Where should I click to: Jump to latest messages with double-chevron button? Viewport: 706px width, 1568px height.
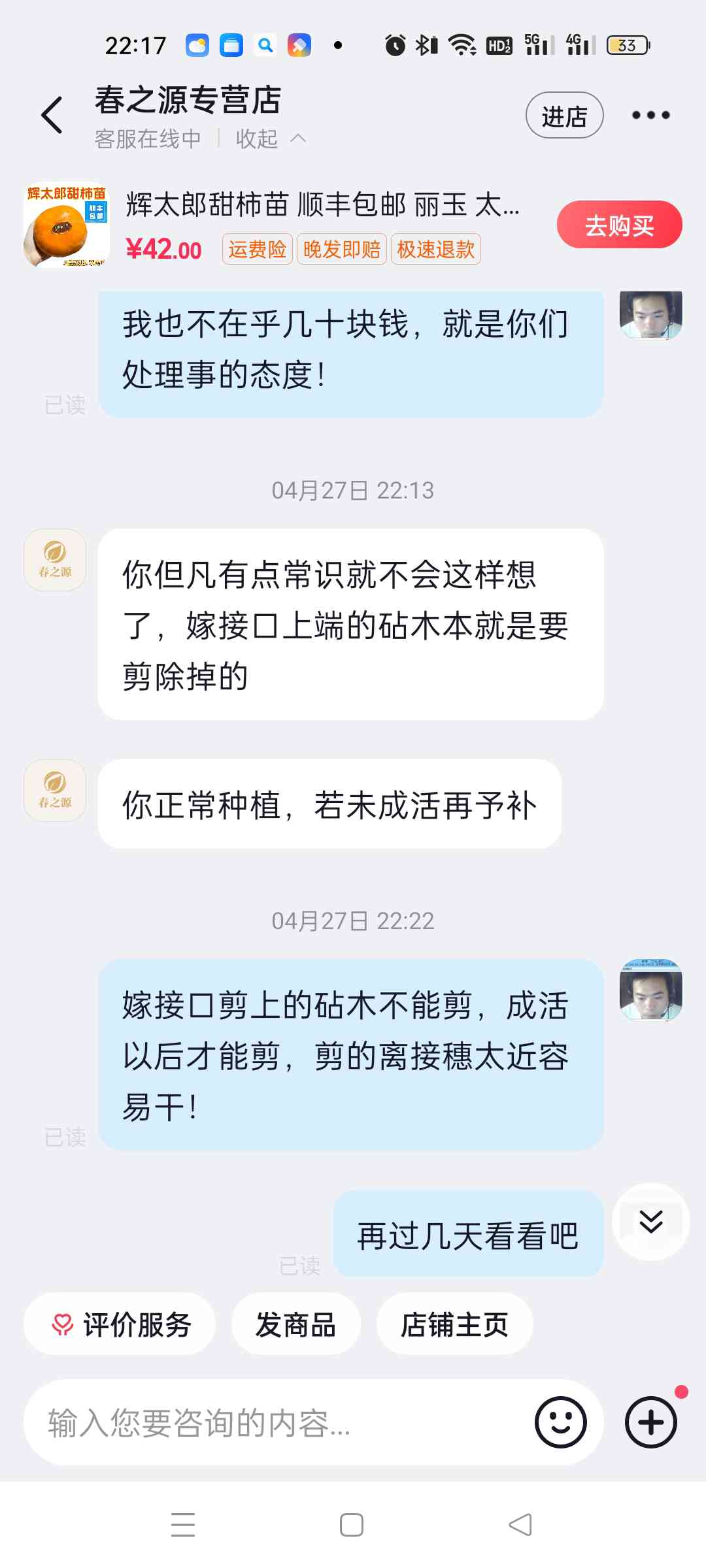650,1221
